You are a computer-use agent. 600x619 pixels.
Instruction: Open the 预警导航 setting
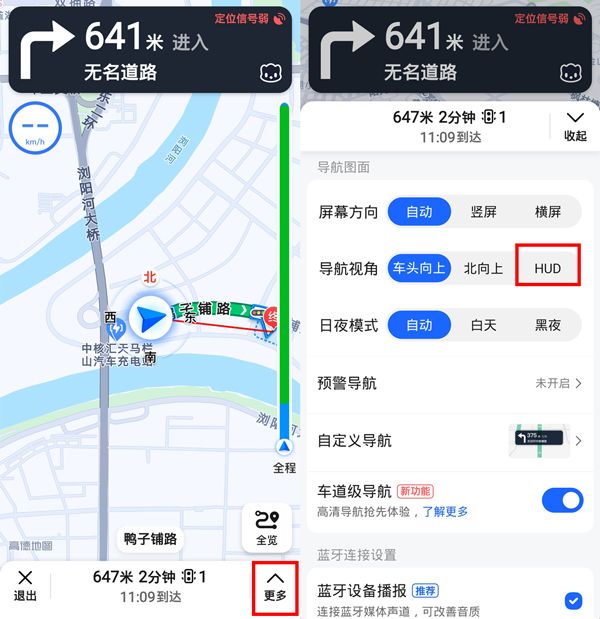pos(450,383)
